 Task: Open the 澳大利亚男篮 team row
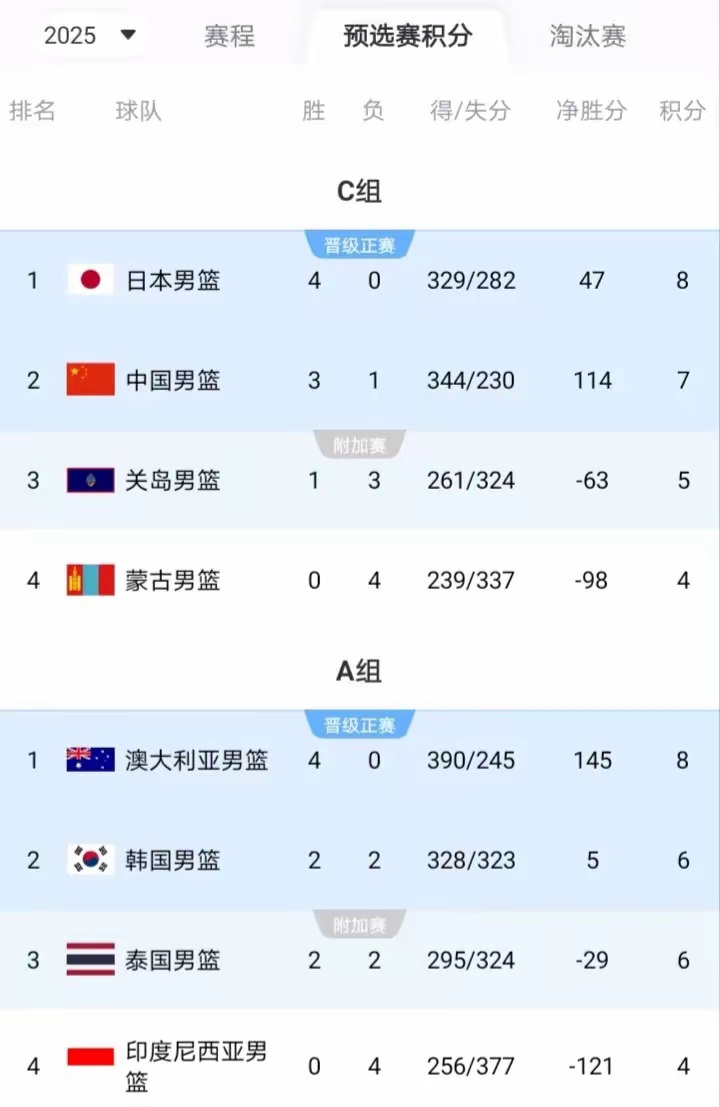(197, 760)
